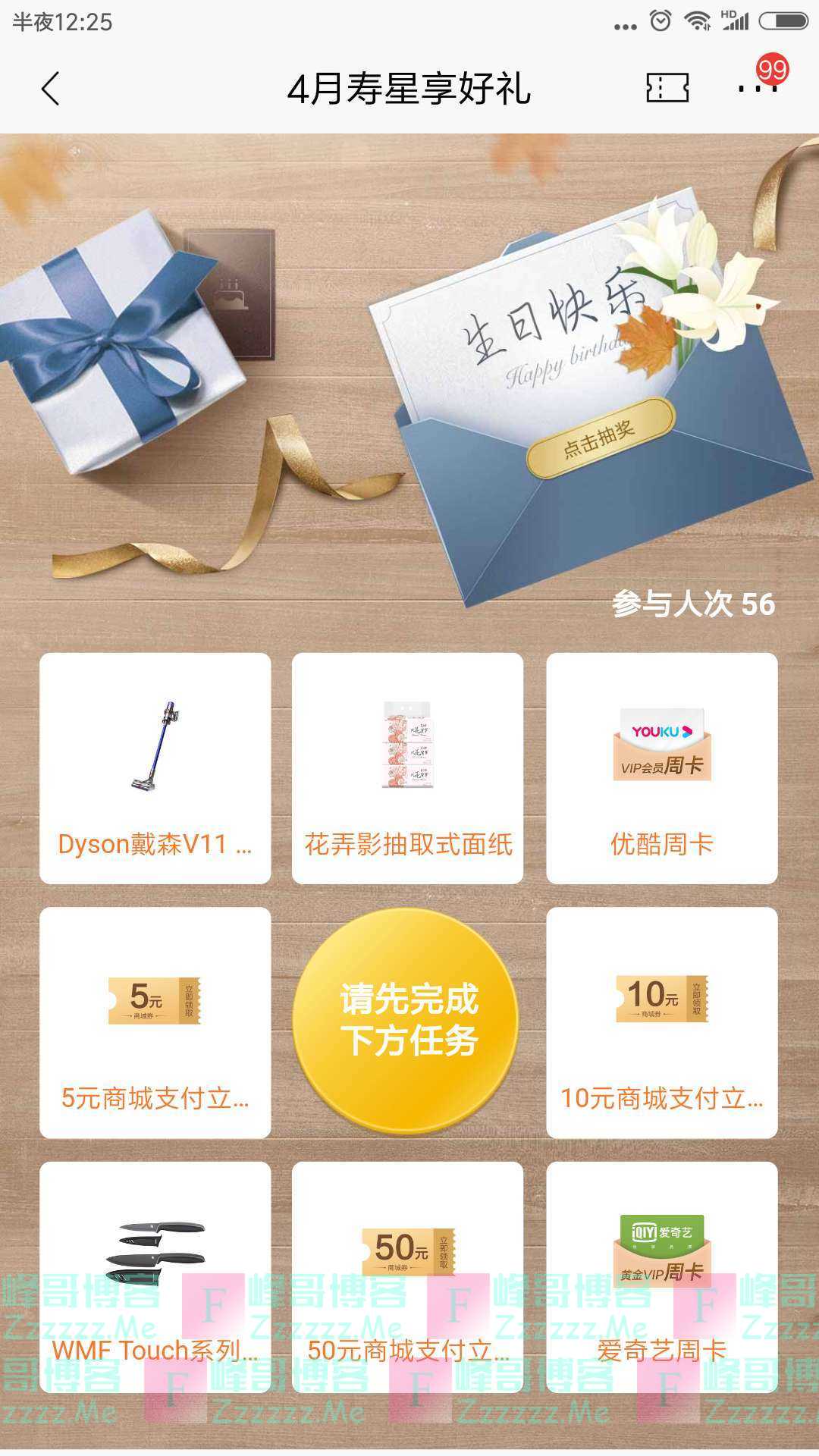Open the 5元商城支付立减 coupon card
This screenshot has height=1456, width=819.
[155, 1022]
